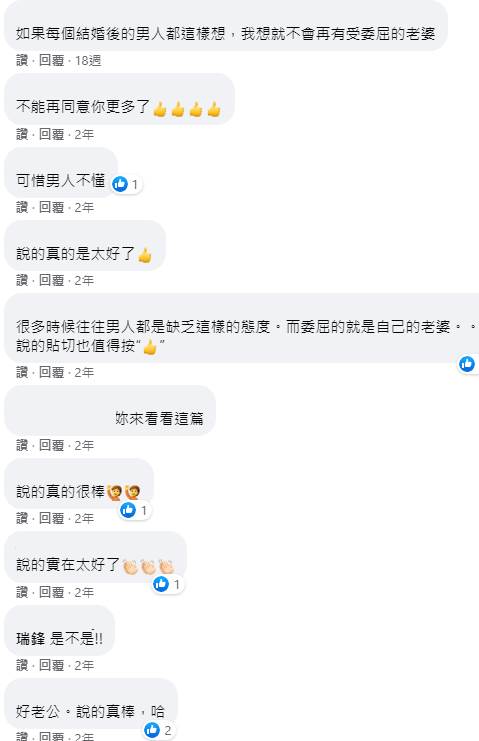479x741 pixels.
Task: Reply to the comment 說的真的是太好了
Action: click(51, 281)
